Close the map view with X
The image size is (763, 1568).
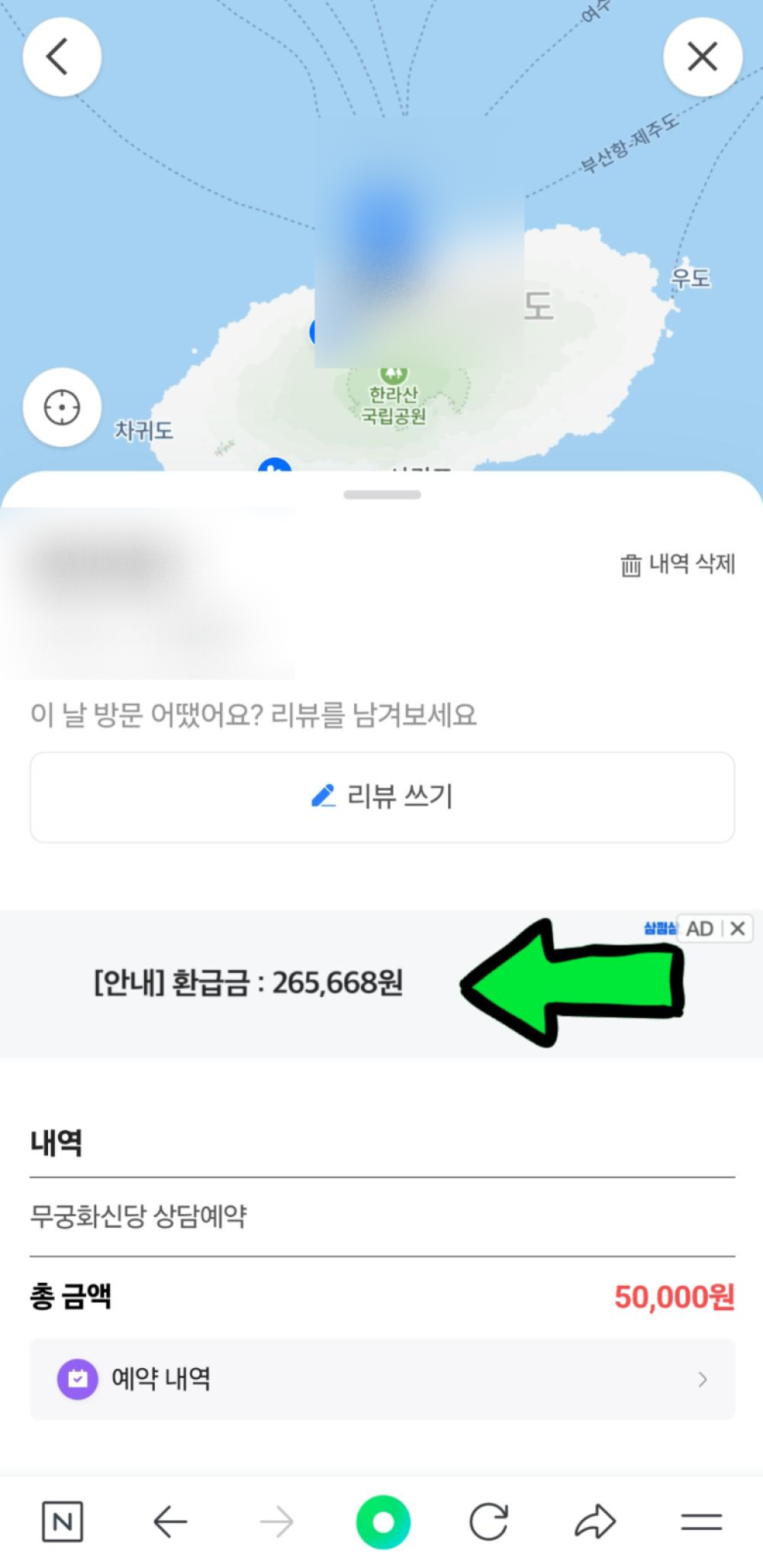[x=702, y=57]
